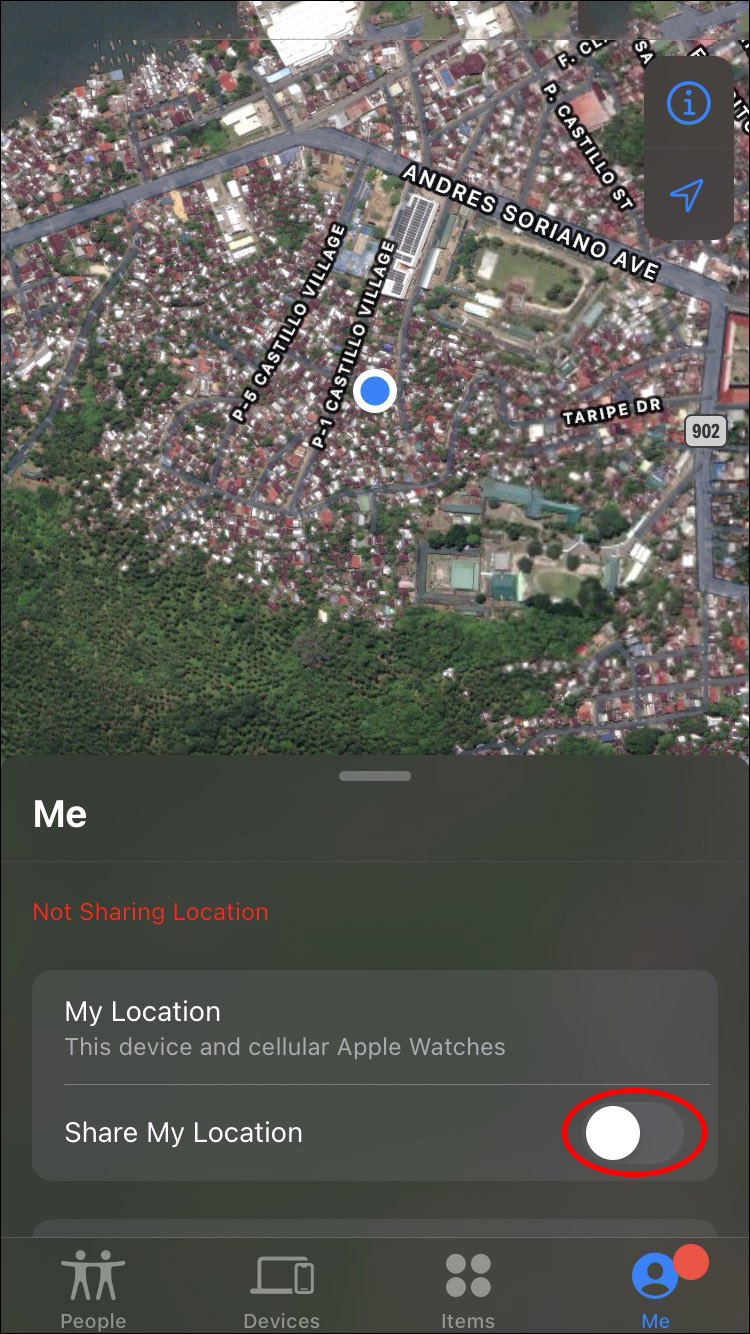Select the Me tab
750x1334 pixels.
pyautogui.click(x=656, y=1288)
